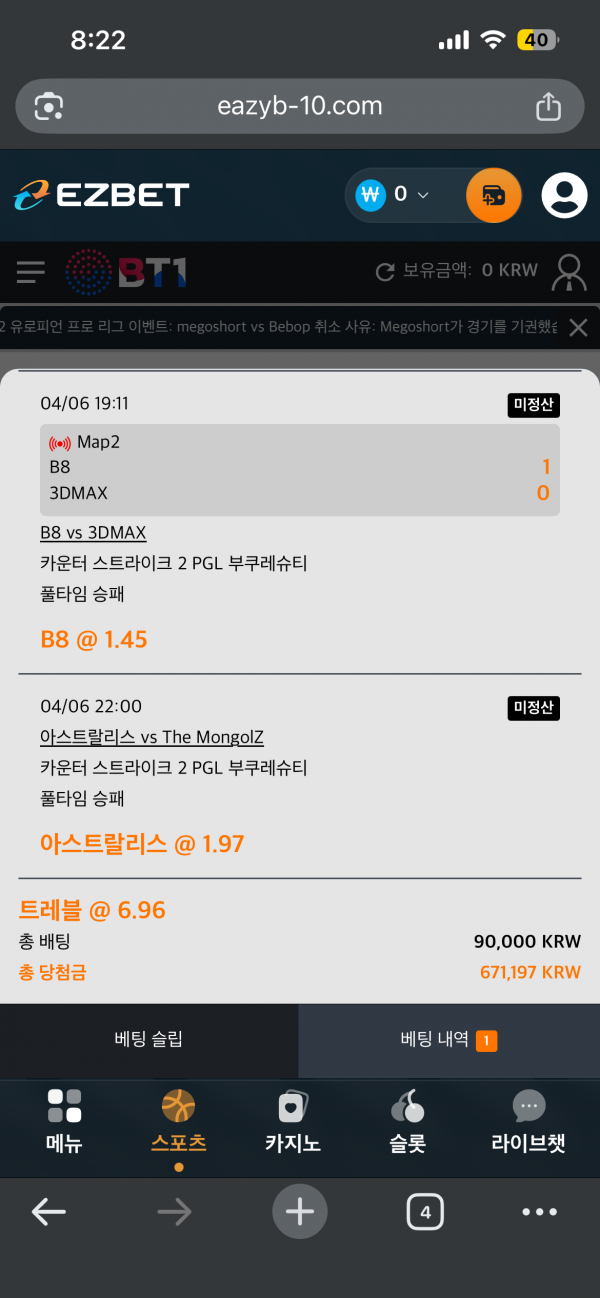Tap the eazyb-10.com address bar
Screen dimensions: 600x1298
coord(300,106)
